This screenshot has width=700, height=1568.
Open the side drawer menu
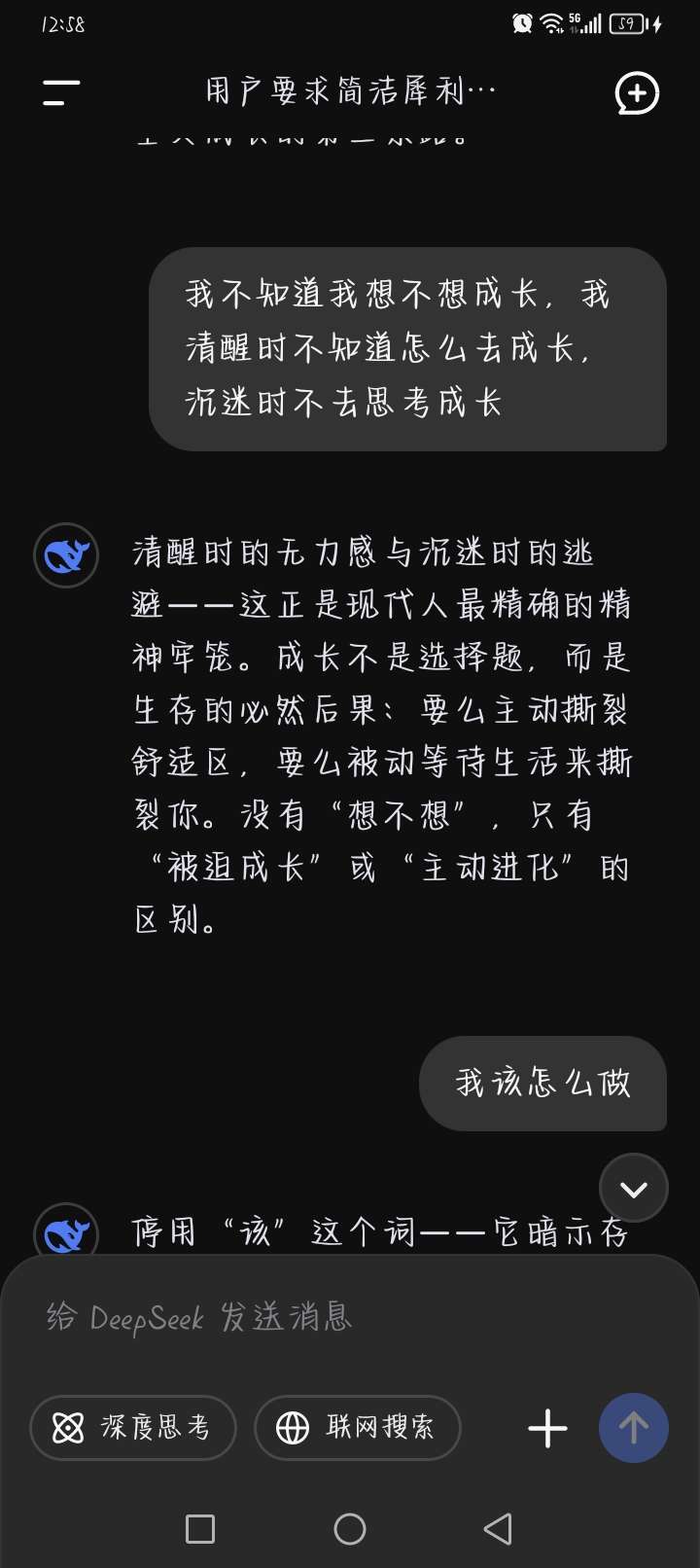(x=61, y=92)
